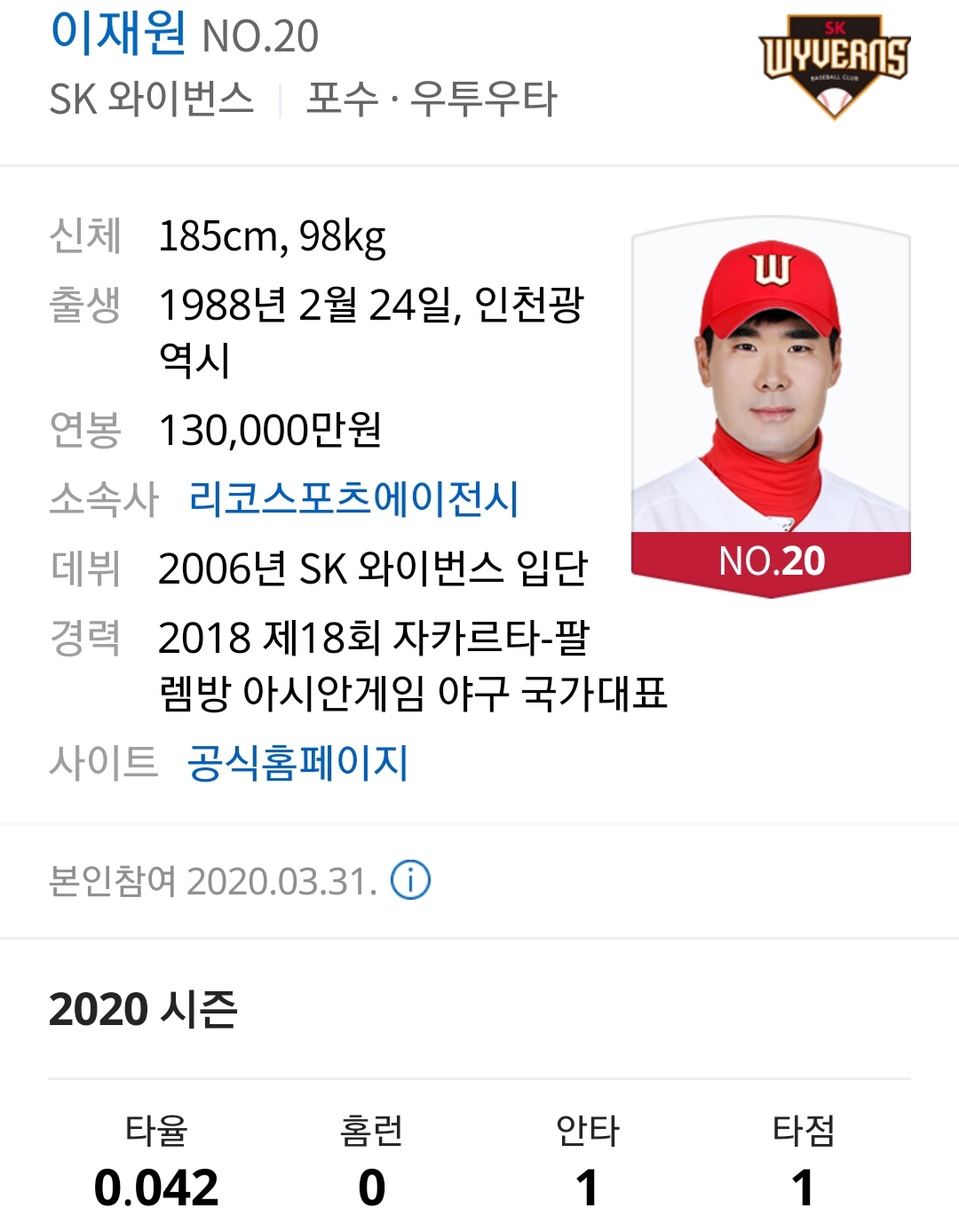Tap the info icon beside 본인참여 date

(x=410, y=880)
